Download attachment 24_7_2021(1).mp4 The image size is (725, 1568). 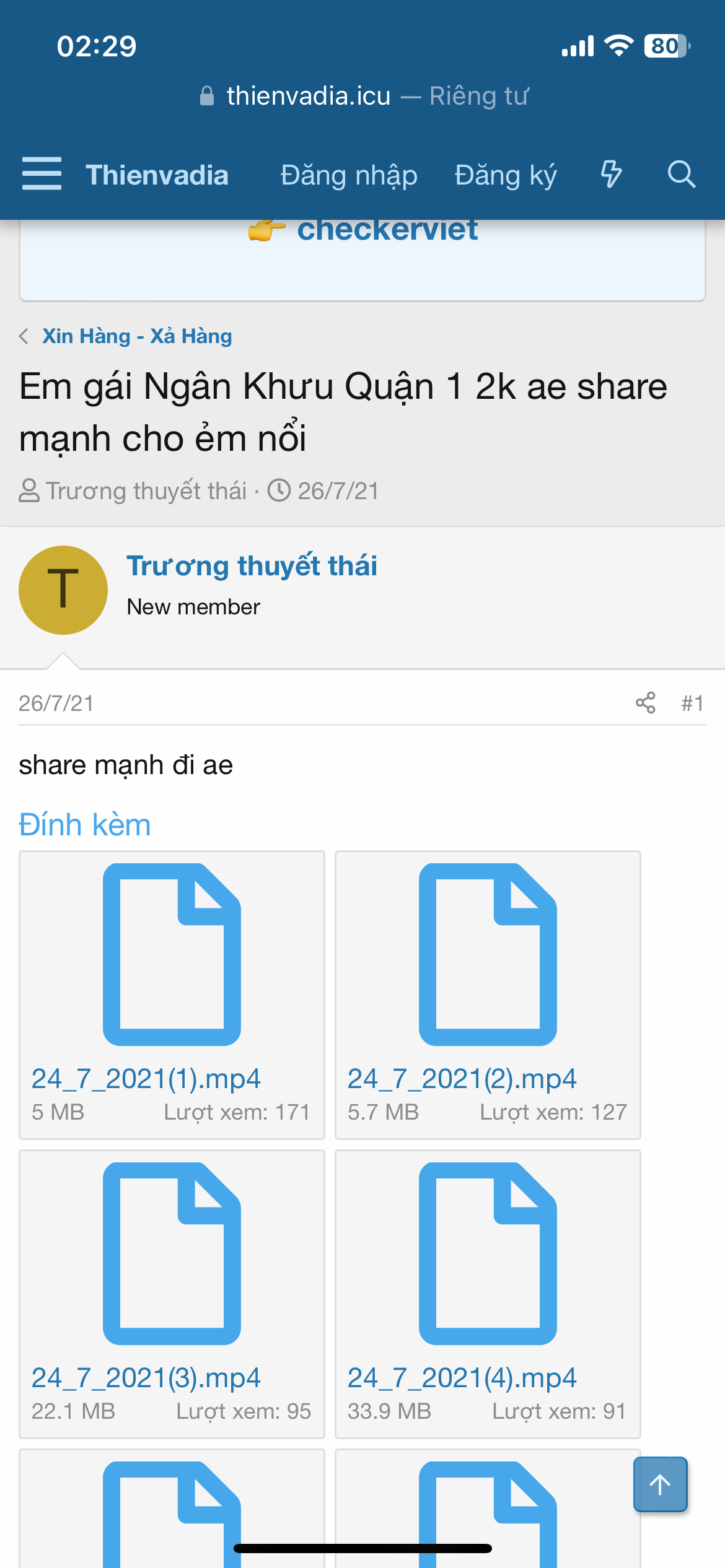click(x=147, y=1078)
